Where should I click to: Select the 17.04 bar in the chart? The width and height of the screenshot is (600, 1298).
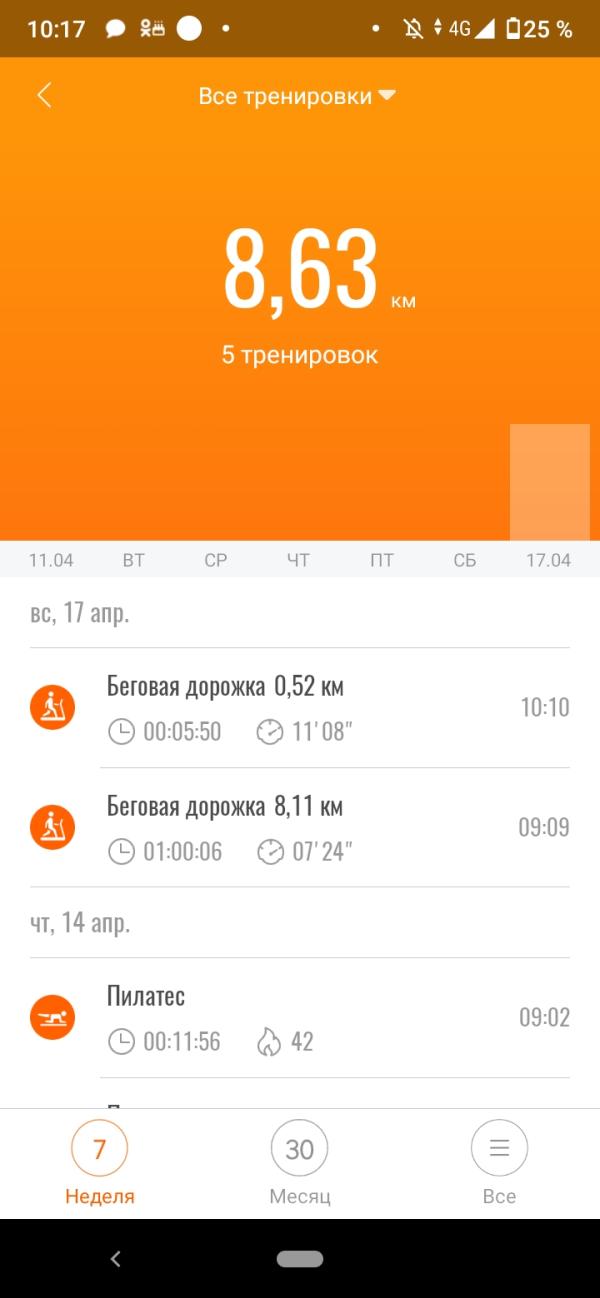[x=549, y=483]
